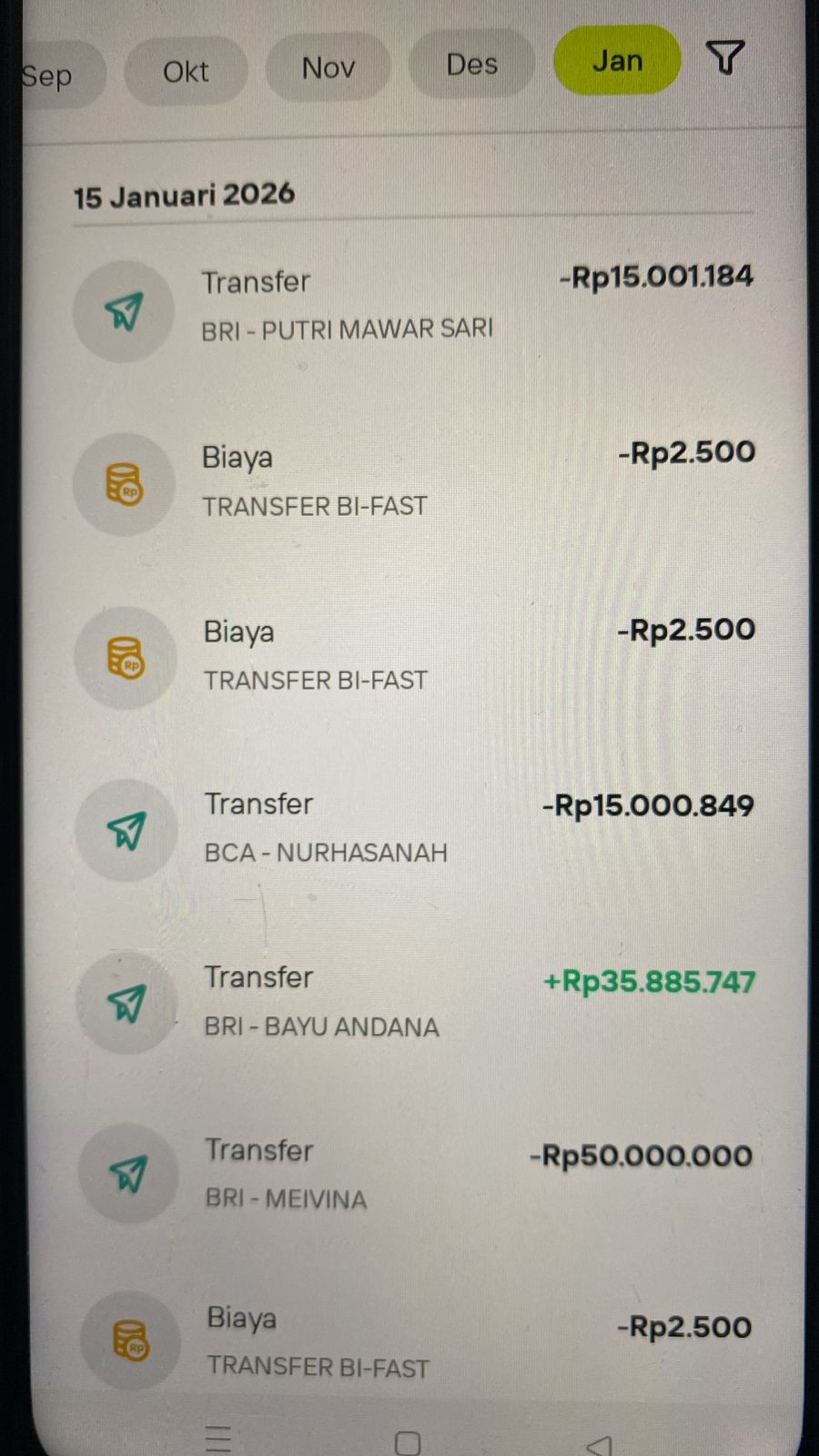This screenshot has width=819, height=1456.
Task: Open transfer to BCA - NURHASANAH
Action: click(414, 828)
